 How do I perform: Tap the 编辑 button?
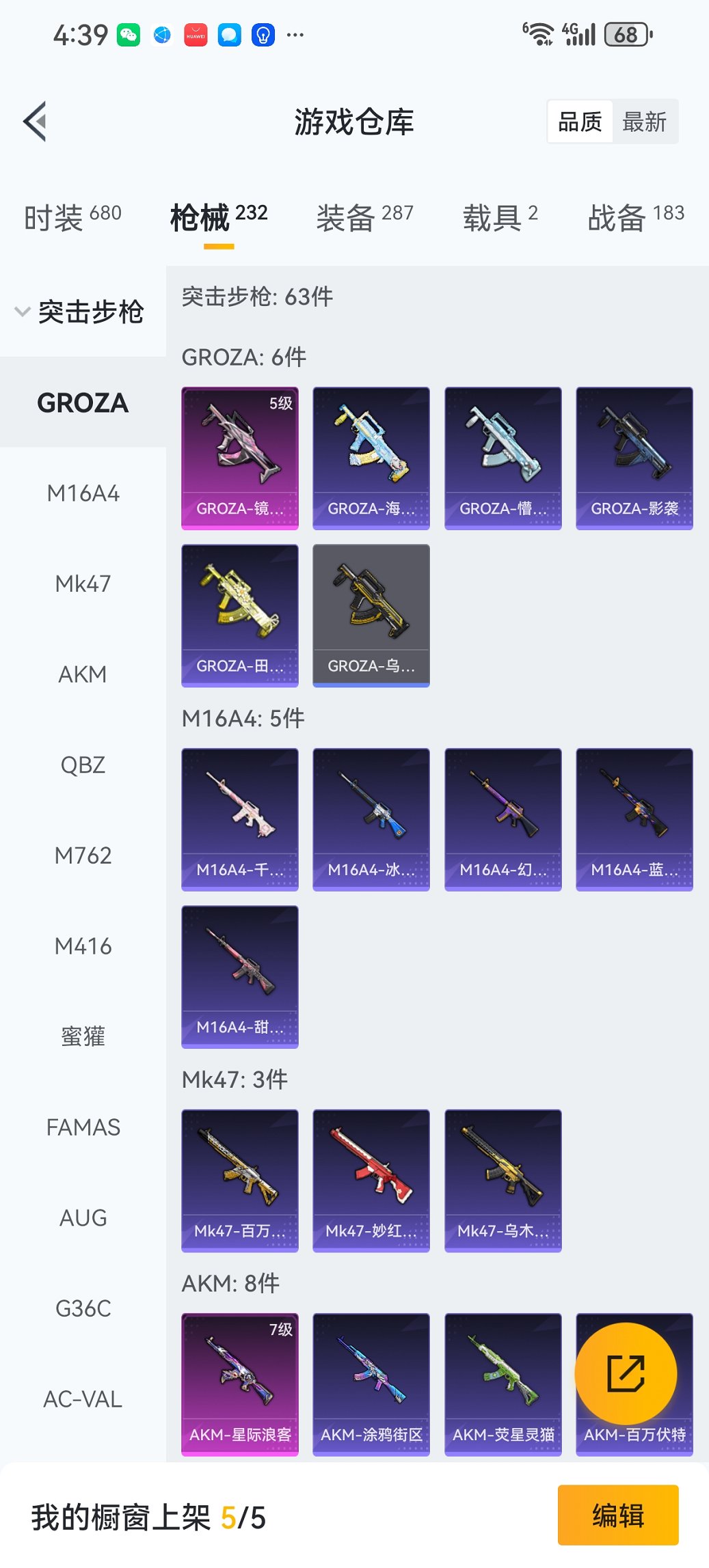[x=618, y=1515]
